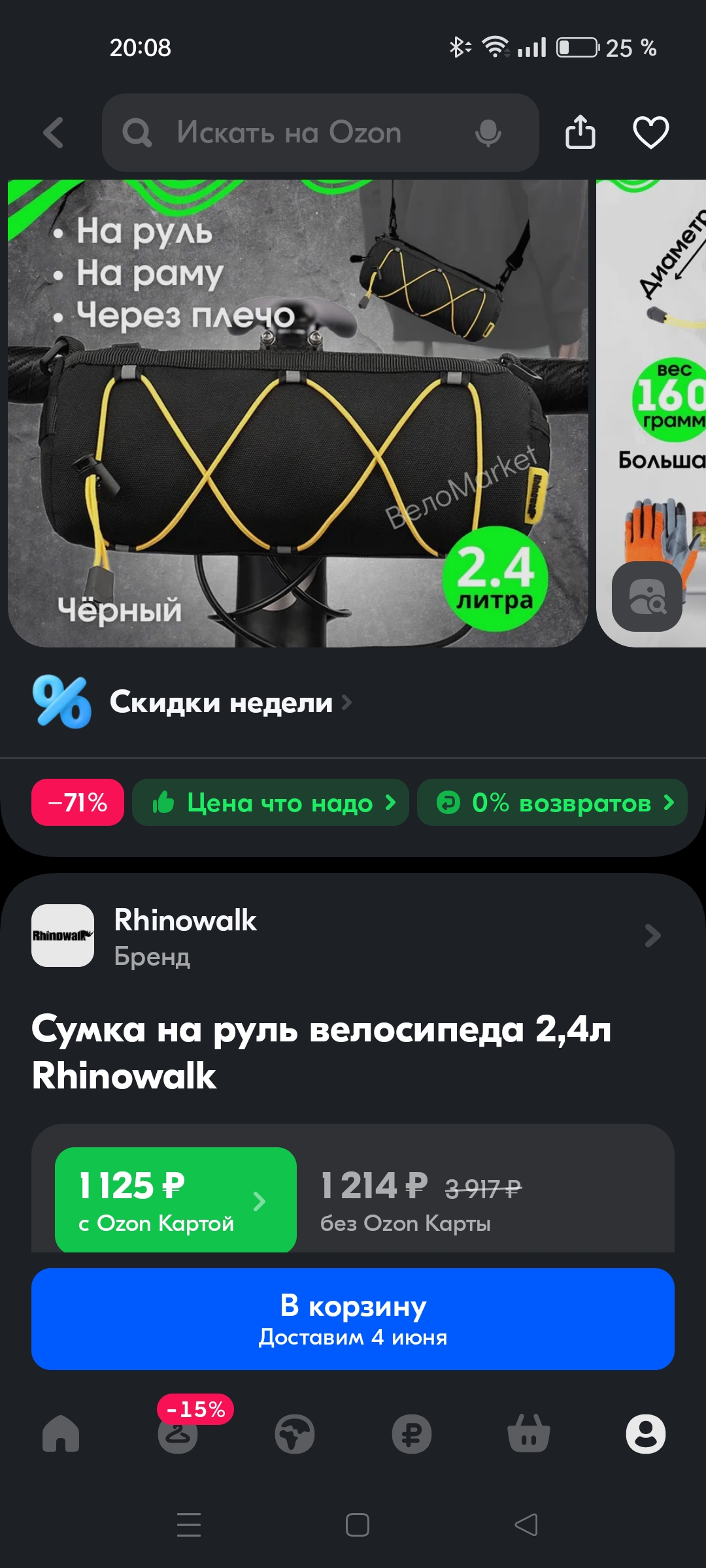
Task: Open the ruble finance tab
Action: [x=412, y=1433]
